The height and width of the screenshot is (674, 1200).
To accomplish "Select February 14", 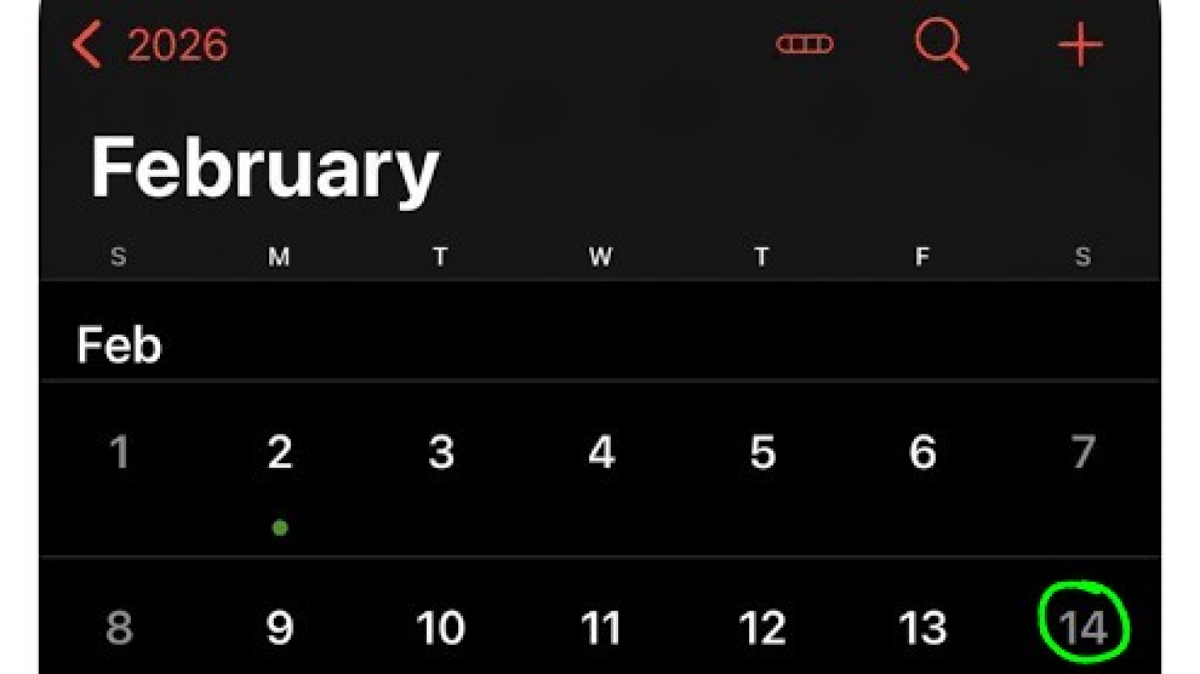I will [x=1083, y=628].
